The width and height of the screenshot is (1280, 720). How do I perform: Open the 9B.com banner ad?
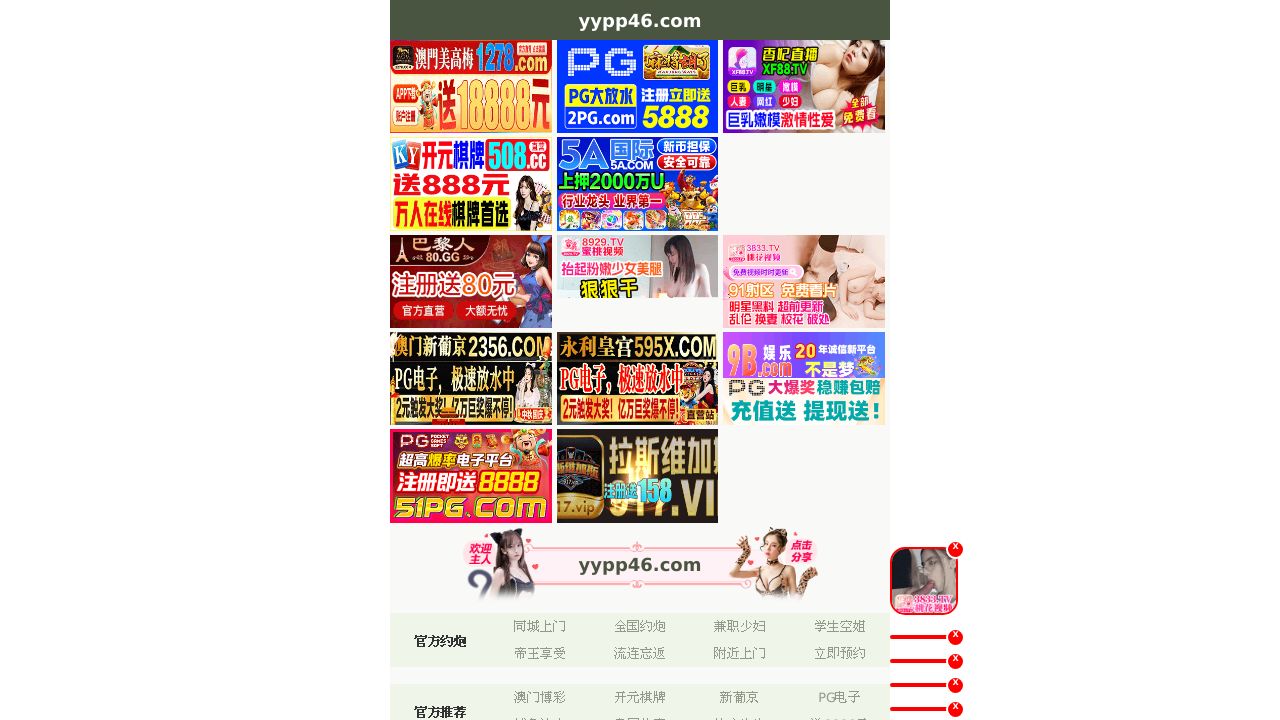point(803,378)
